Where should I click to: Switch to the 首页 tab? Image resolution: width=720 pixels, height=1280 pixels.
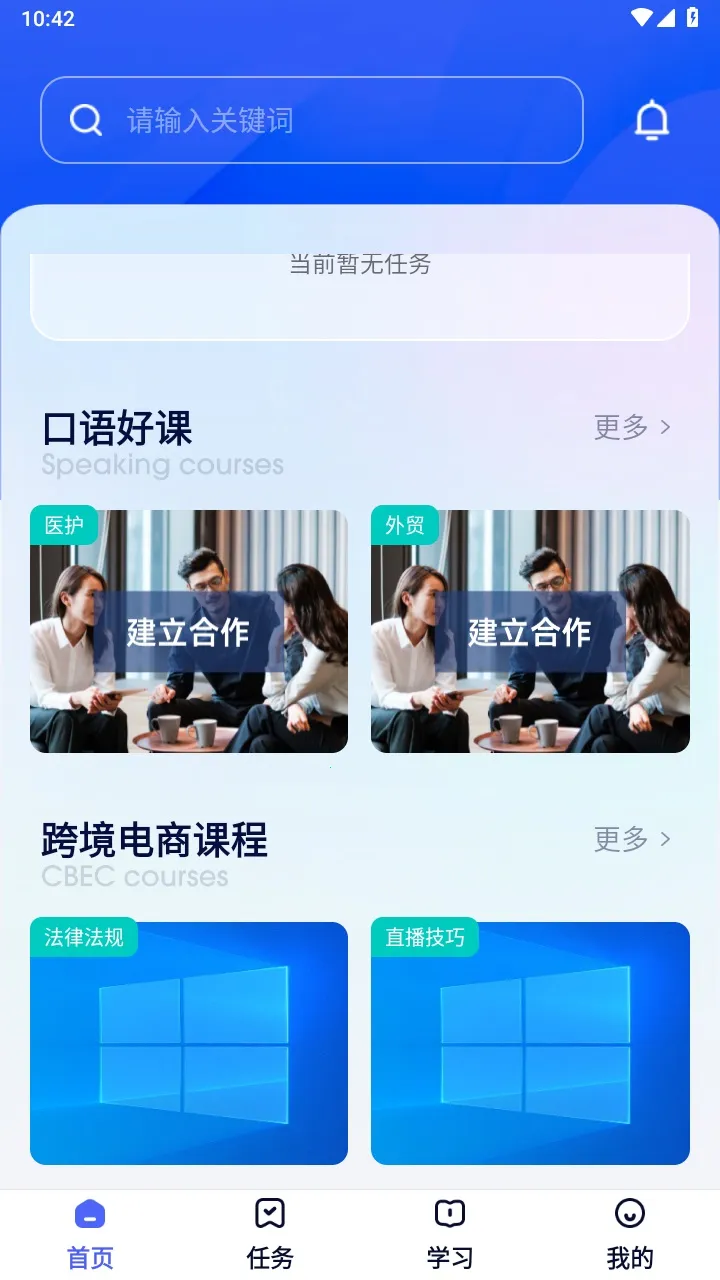(90, 1233)
